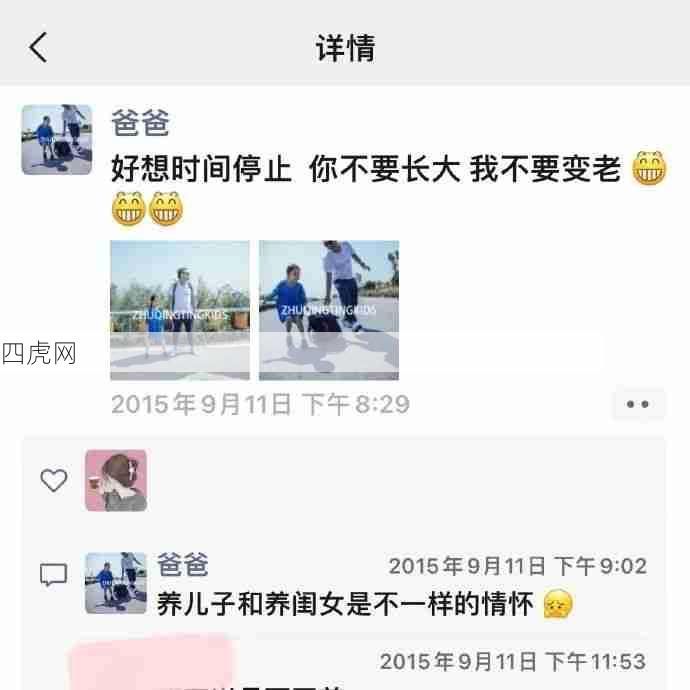Open 爸爸's profile avatar on the post
The width and height of the screenshot is (690, 690).
57,140
